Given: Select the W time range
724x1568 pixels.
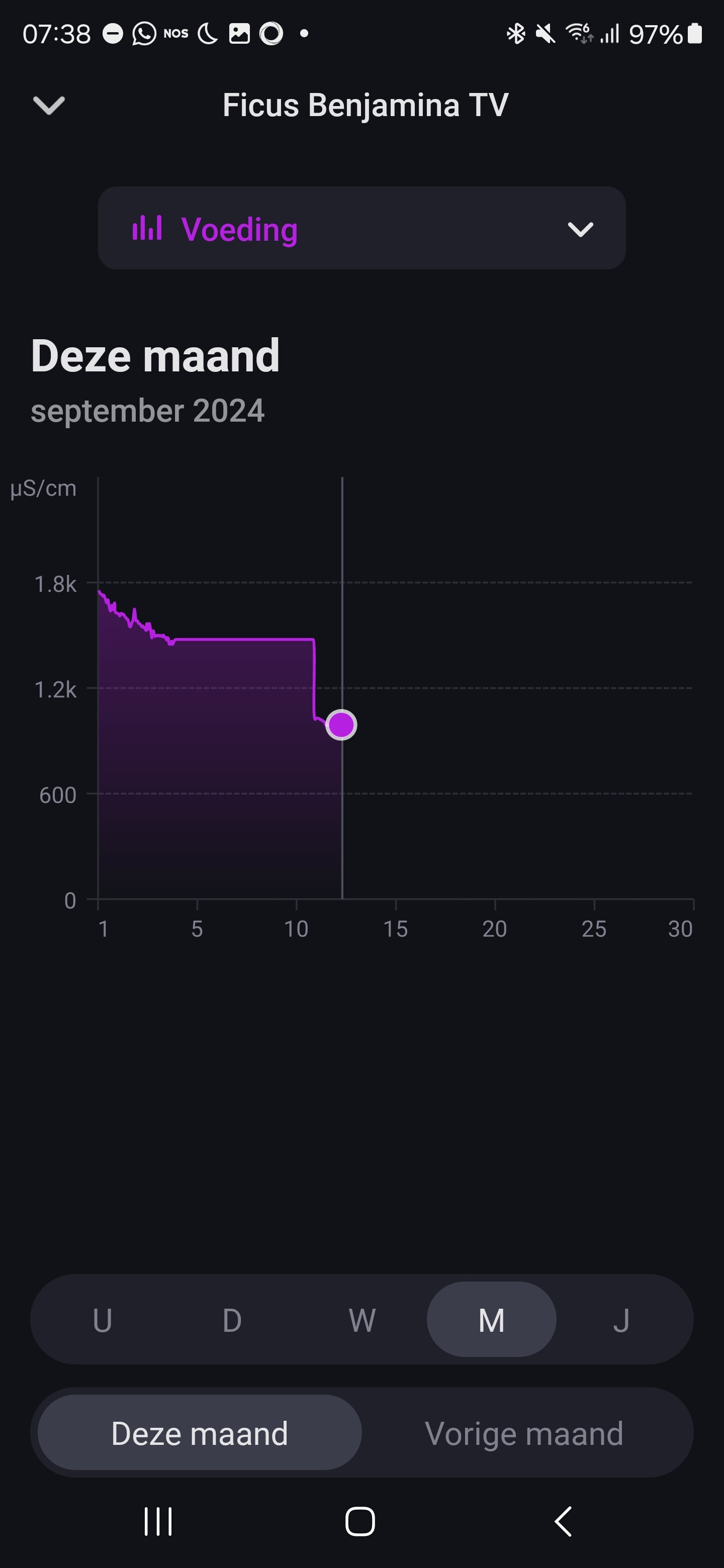Looking at the screenshot, I should pyautogui.click(x=361, y=1320).
